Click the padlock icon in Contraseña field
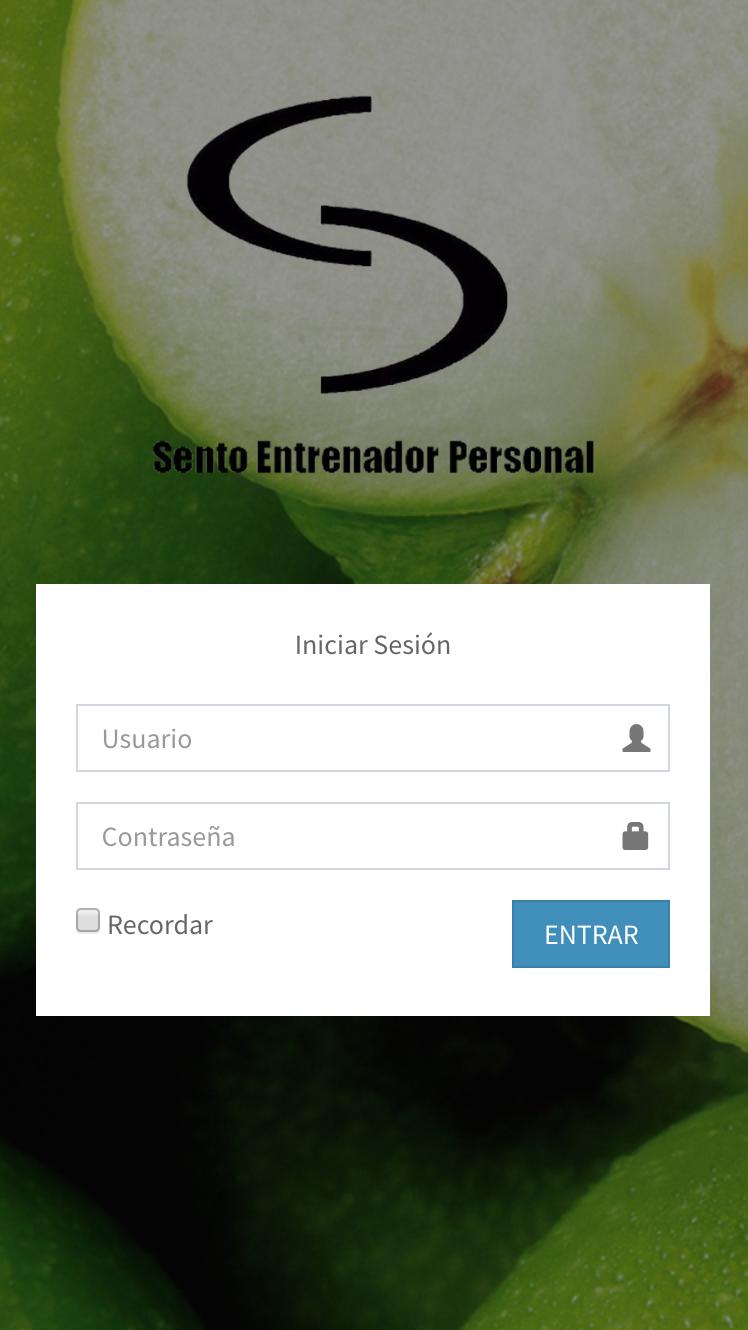748x1330 pixels. 638,836
